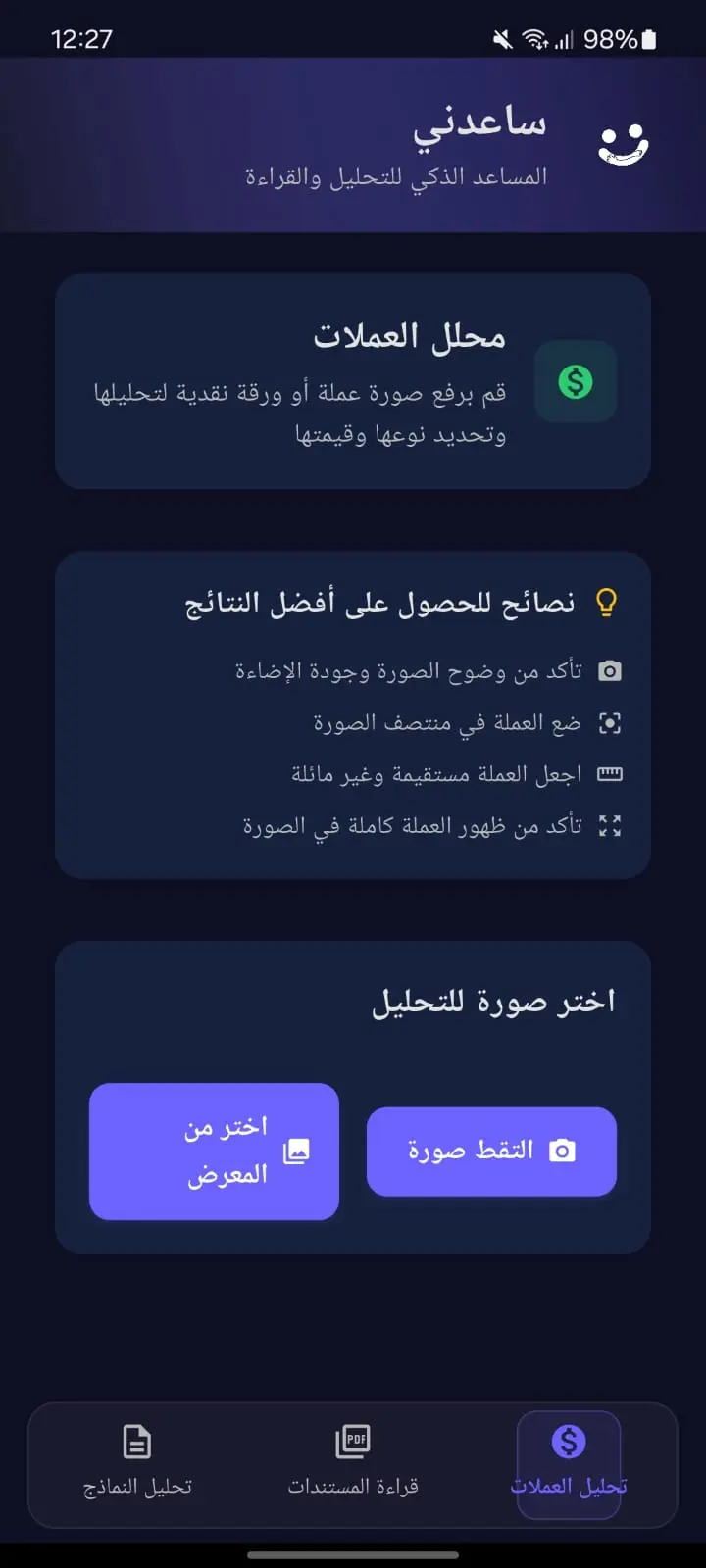Tap the forms document icon in the bottom bar
Viewport: 706px width, 1568px height.
135,1441
